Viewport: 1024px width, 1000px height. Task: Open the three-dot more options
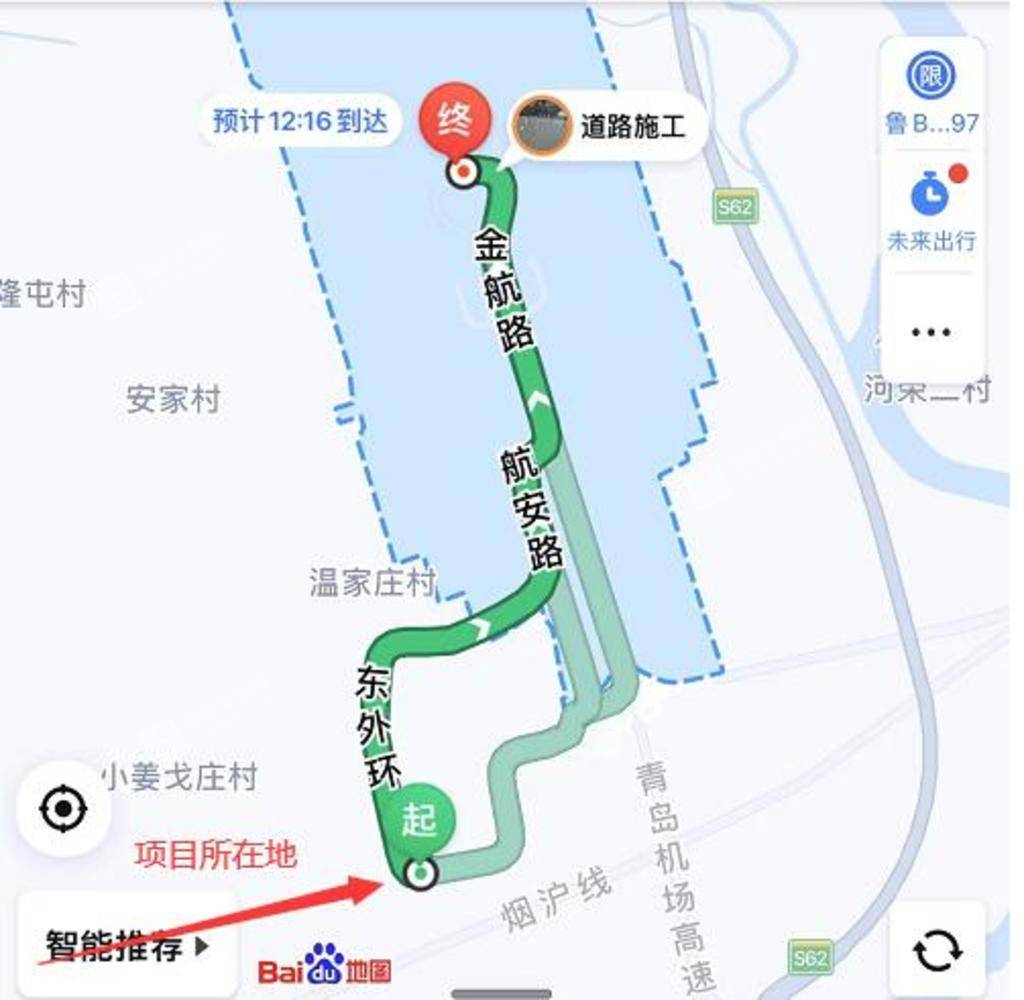click(931, 332)
